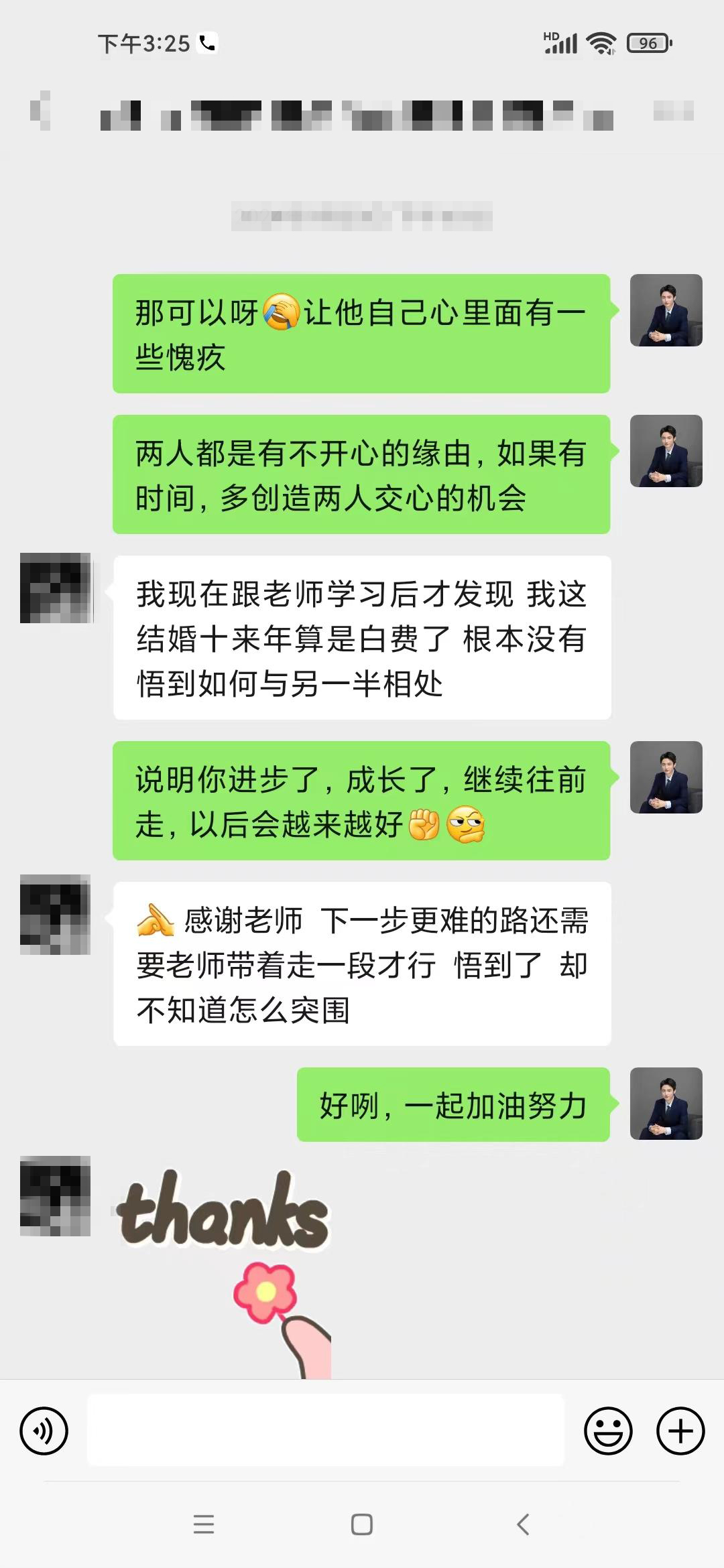The image size is (724, 1568).
Task: Open the emoji sticker panel
Action: point(608,1431)
